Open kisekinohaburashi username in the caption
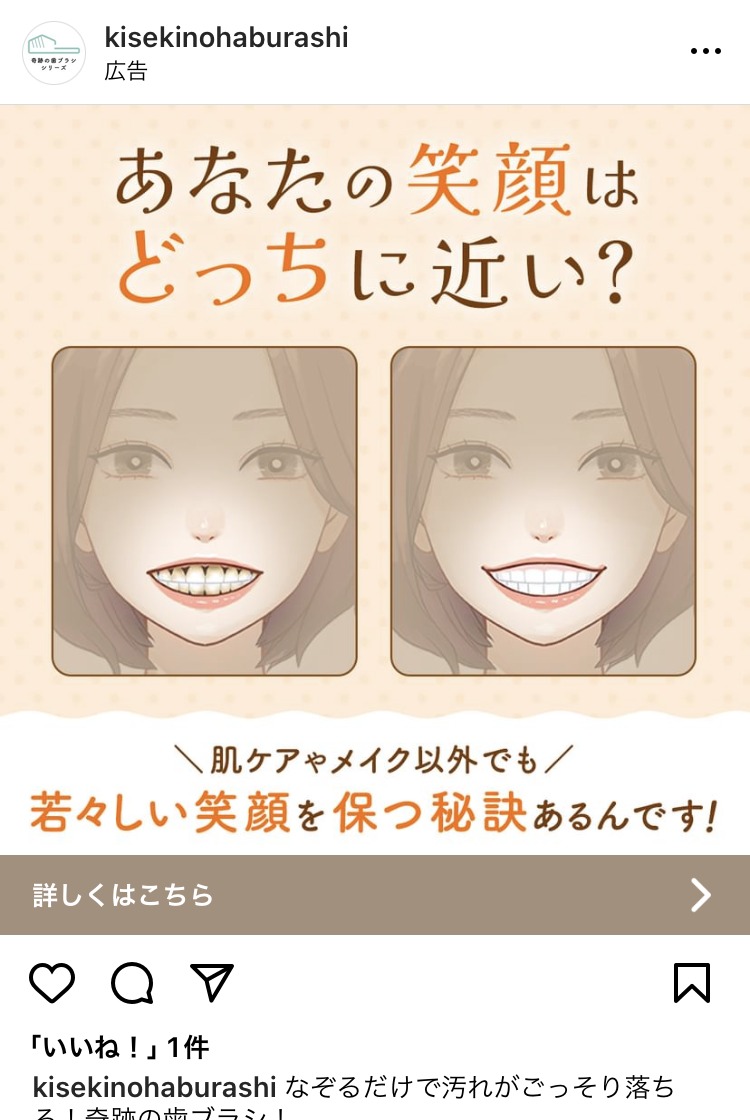The image size is (750, 1120). pos(154,1087)
